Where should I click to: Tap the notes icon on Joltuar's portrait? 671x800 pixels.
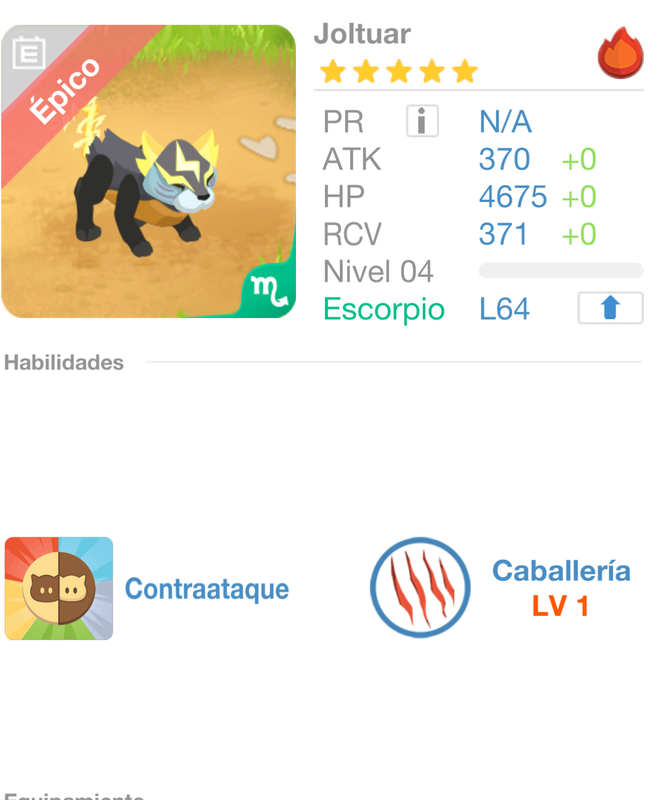click(28, 53)
